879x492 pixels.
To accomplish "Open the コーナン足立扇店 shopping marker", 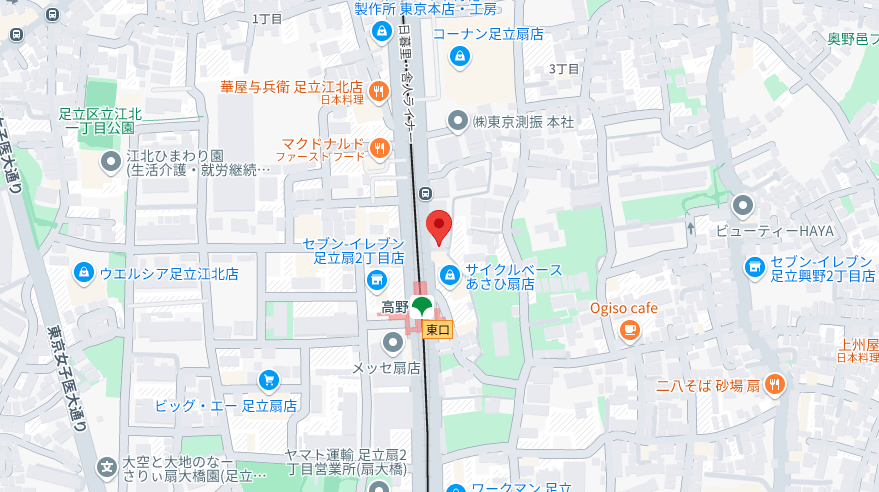I will (458, 57).
